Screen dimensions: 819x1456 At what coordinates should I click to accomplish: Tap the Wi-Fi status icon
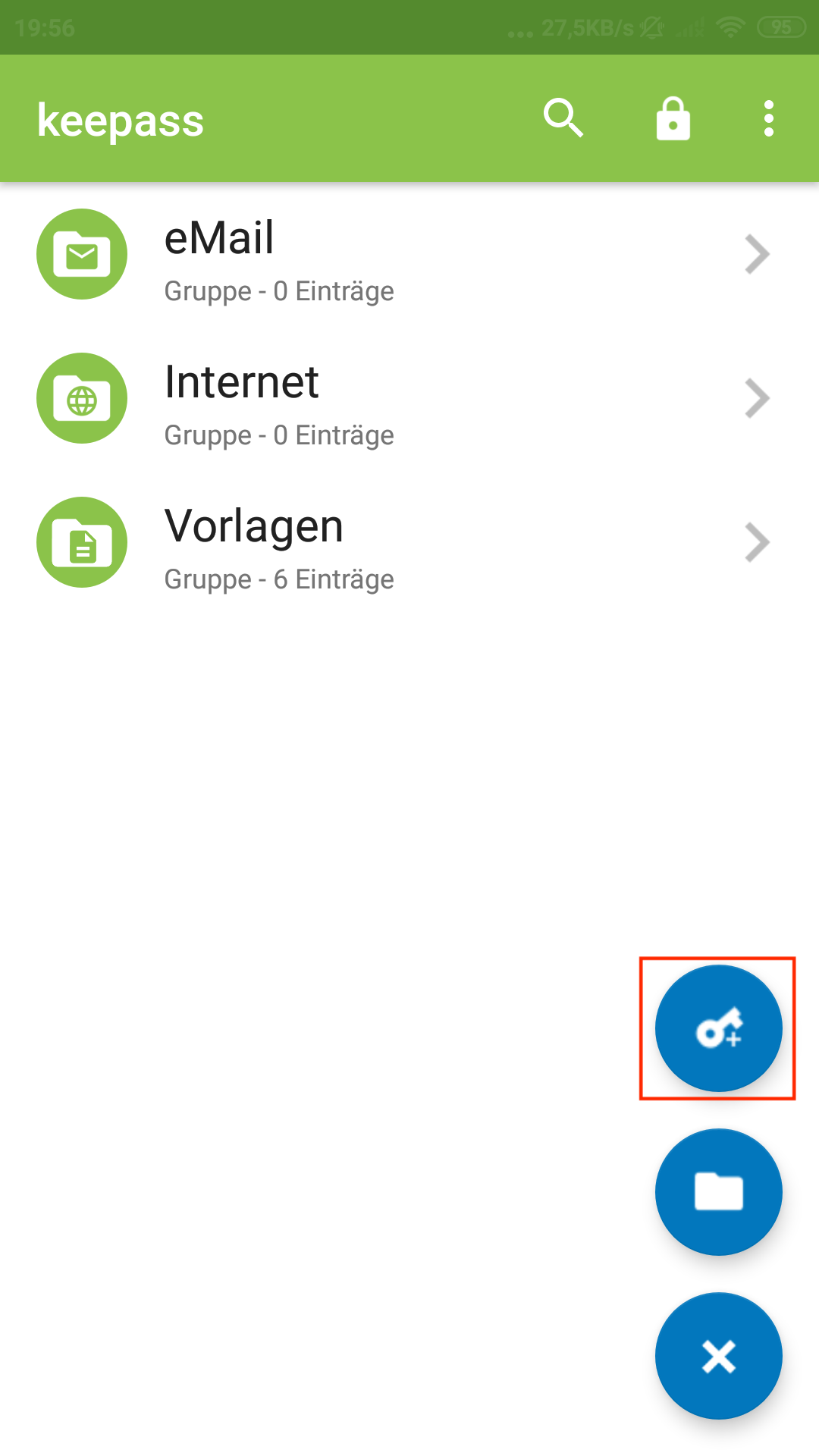point(730,25)
